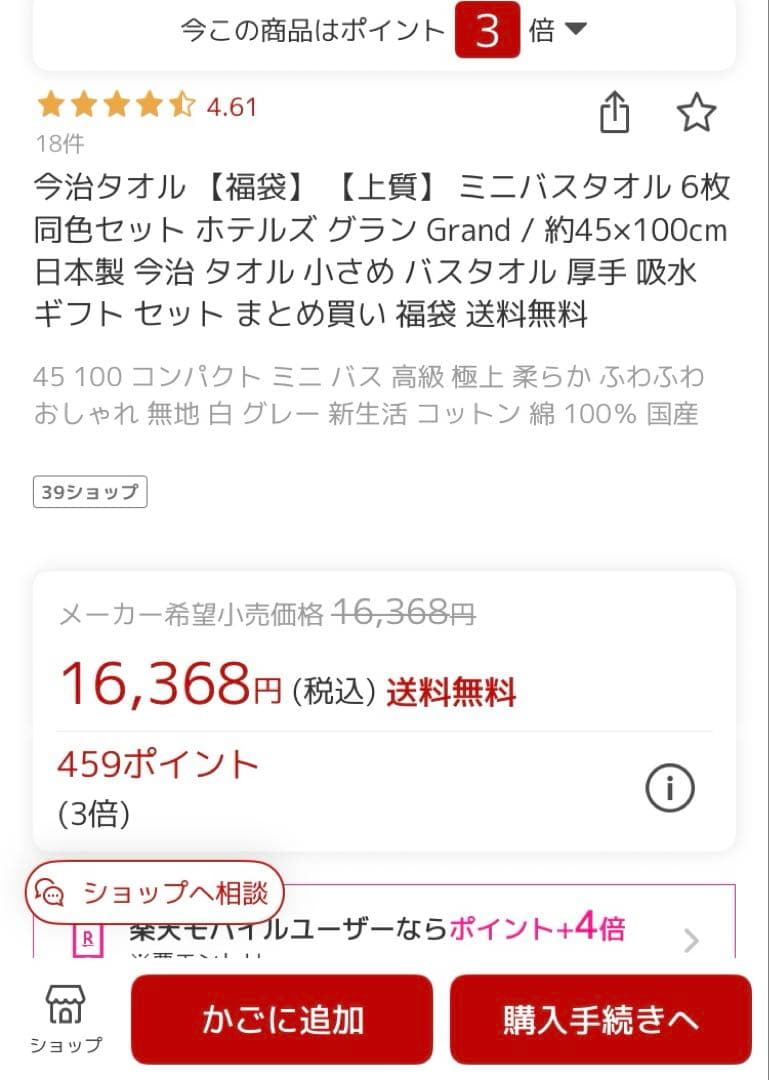Toggle the 39ショップ badge
This screenshot has height=1080, width=769.
point(89,491)
